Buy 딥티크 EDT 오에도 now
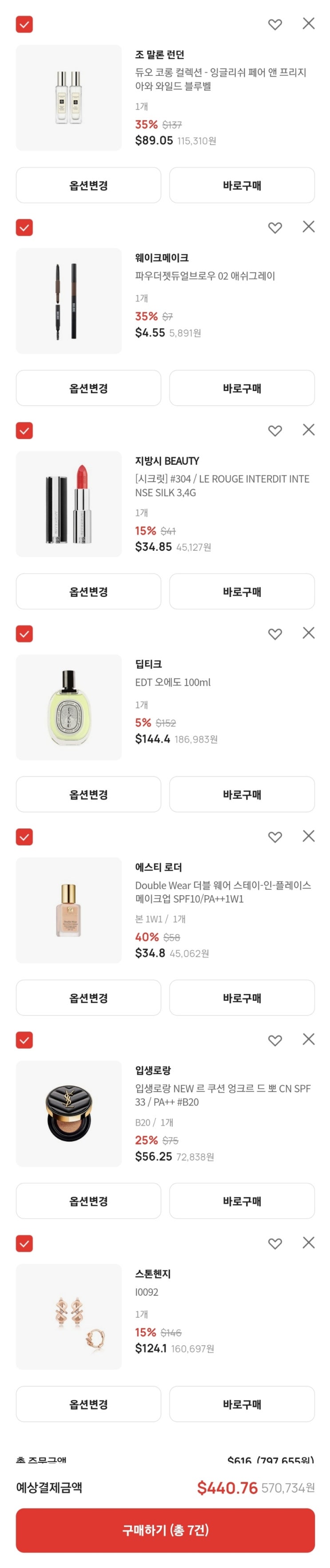This screenshot has width=330, height=1568. [242, 794]
